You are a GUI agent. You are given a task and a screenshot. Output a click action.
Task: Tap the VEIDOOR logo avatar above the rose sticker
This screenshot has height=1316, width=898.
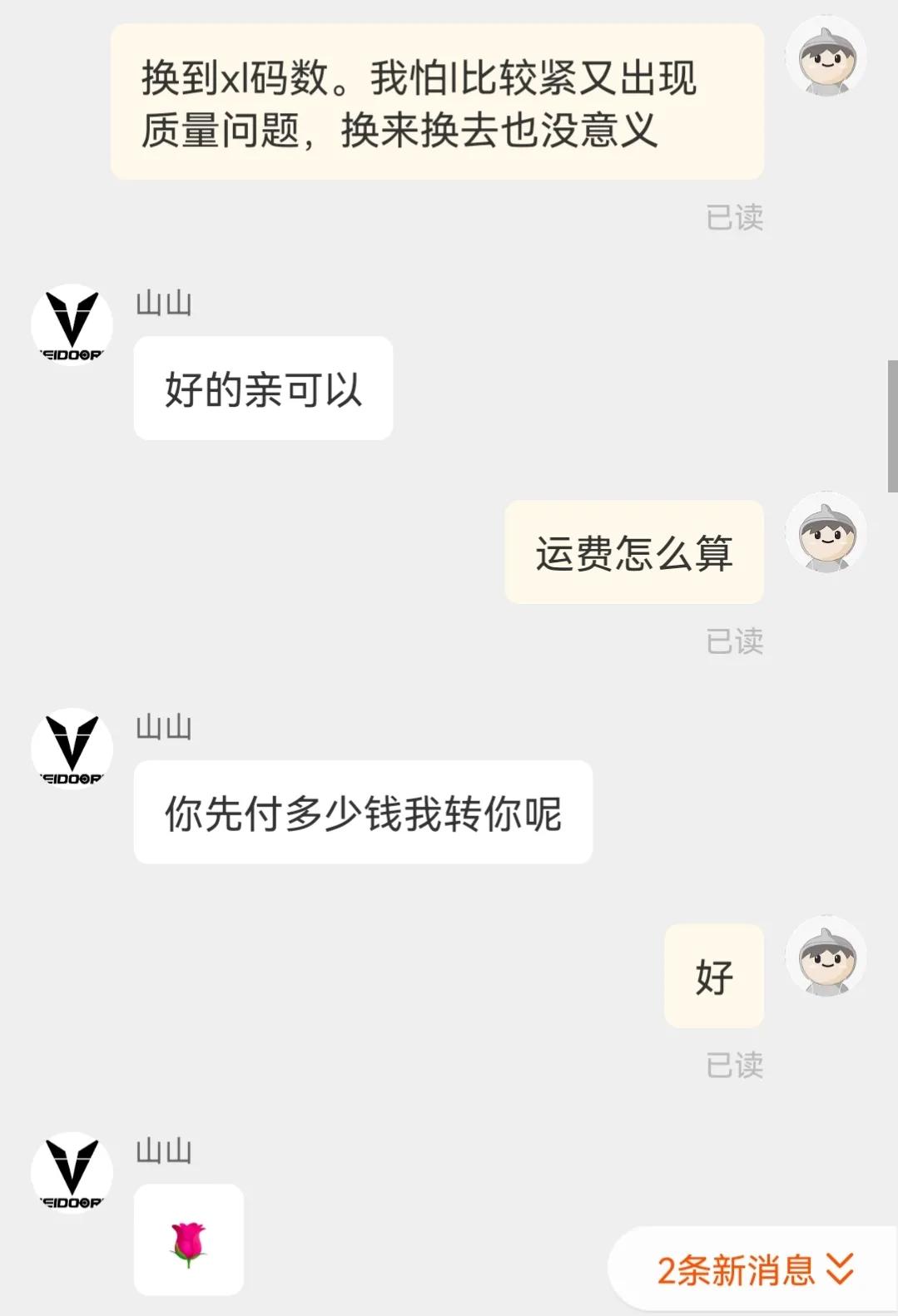72,1173
